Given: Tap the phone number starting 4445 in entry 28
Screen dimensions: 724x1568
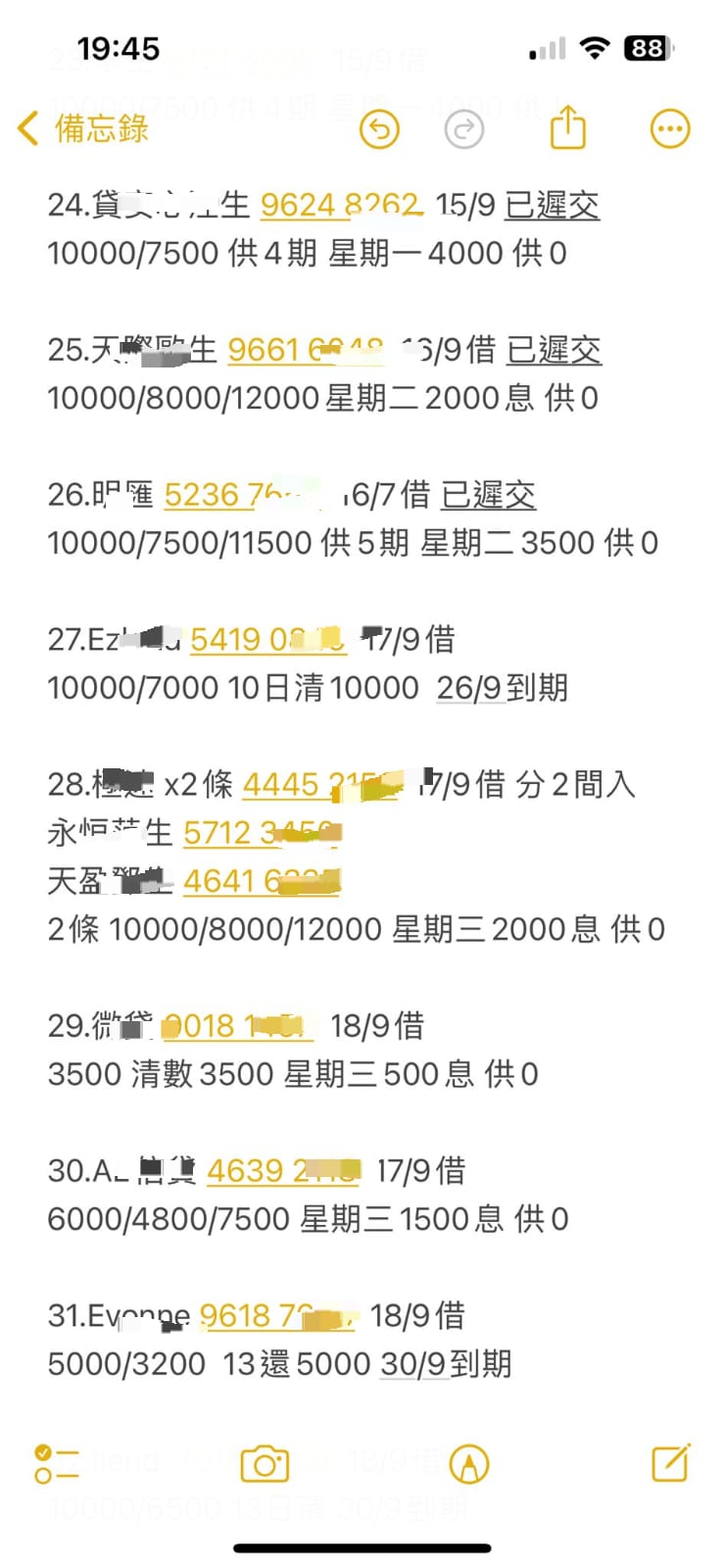Looking at the screenshot, I should click(x=318, y=785).
